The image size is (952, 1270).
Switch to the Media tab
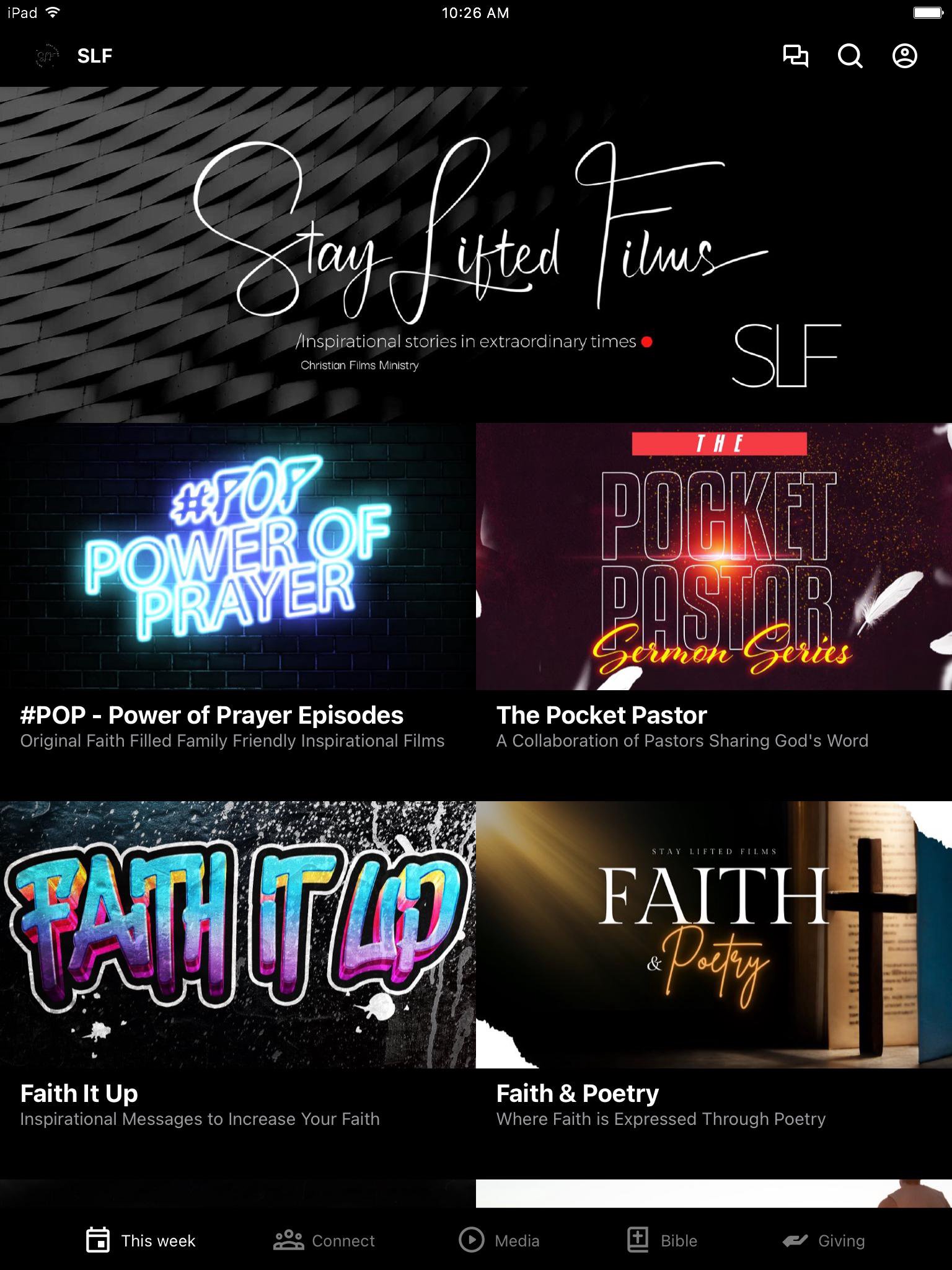coord(499,1240)
